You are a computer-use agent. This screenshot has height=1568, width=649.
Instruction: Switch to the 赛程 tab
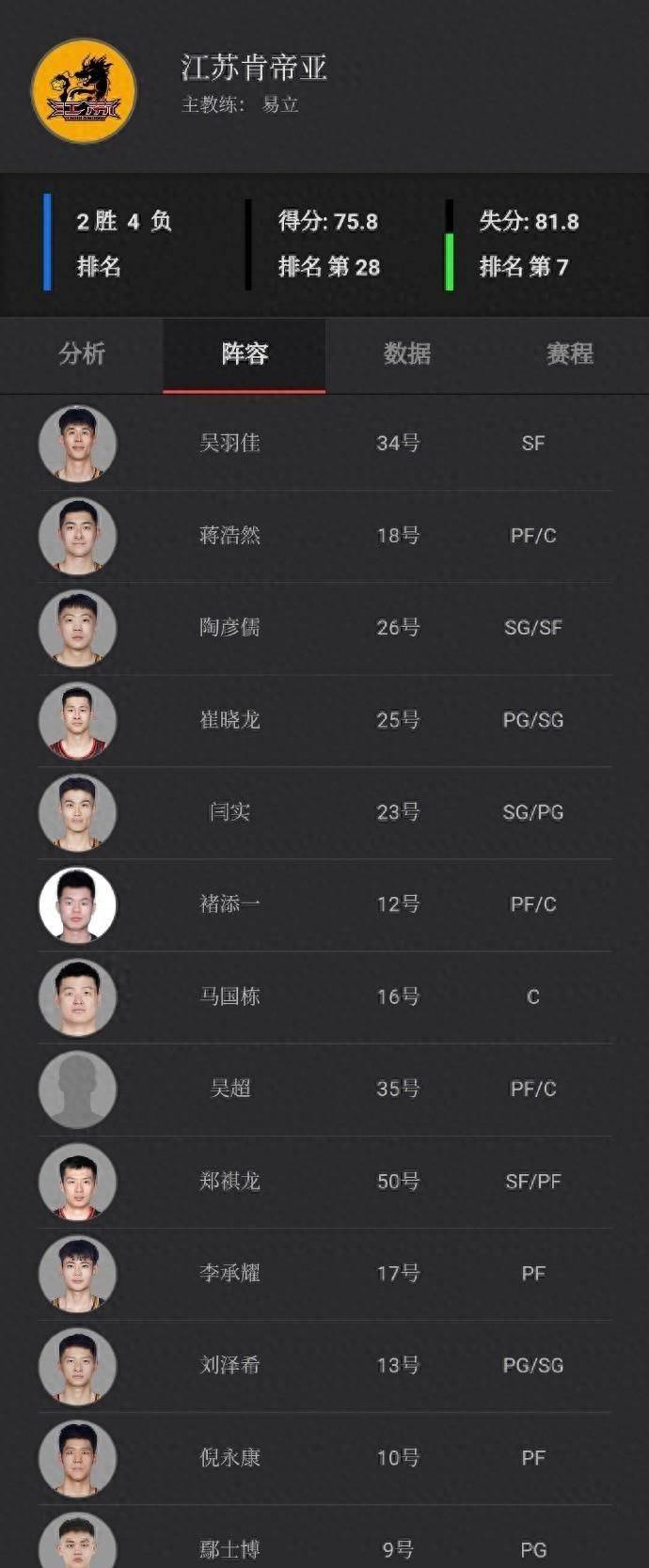569,354
